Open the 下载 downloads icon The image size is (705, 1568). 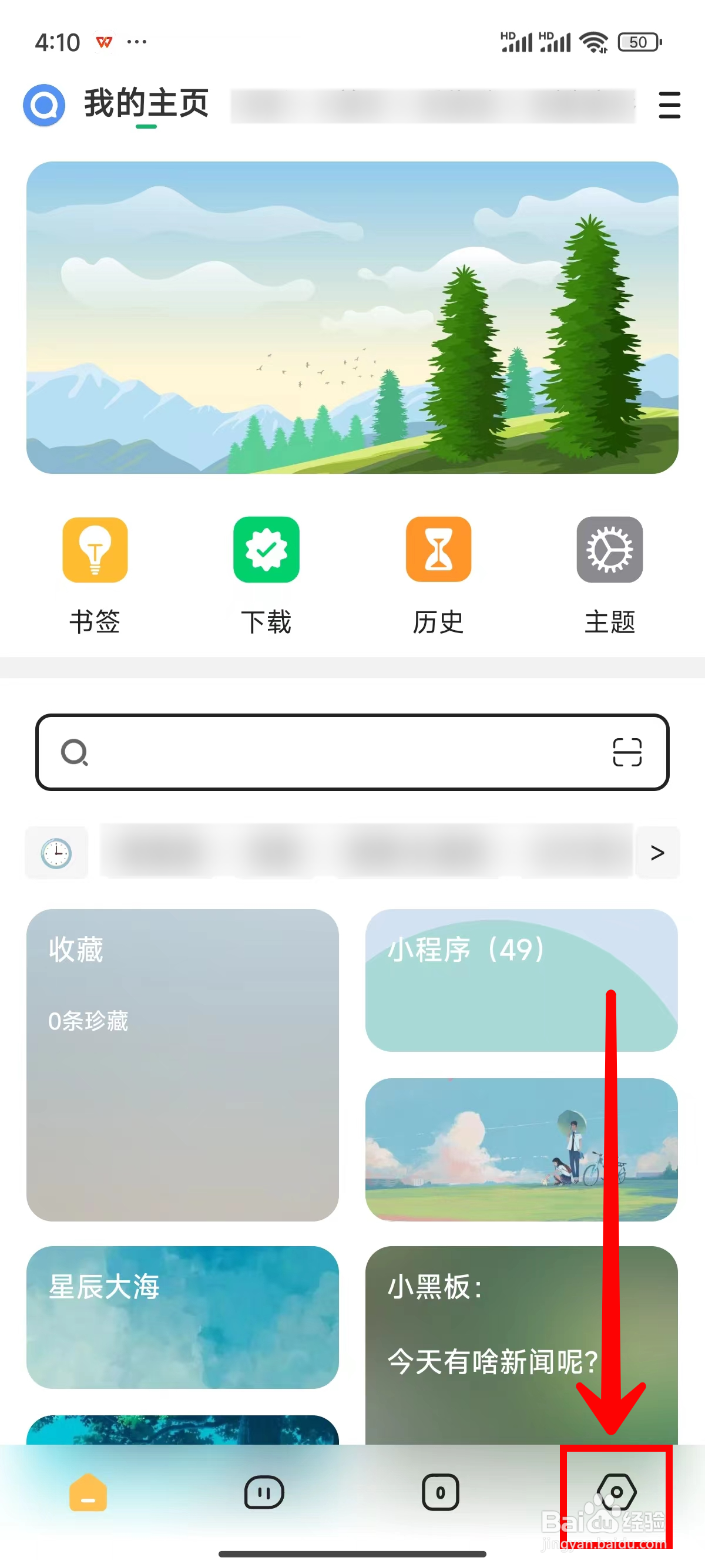(266, 550)
